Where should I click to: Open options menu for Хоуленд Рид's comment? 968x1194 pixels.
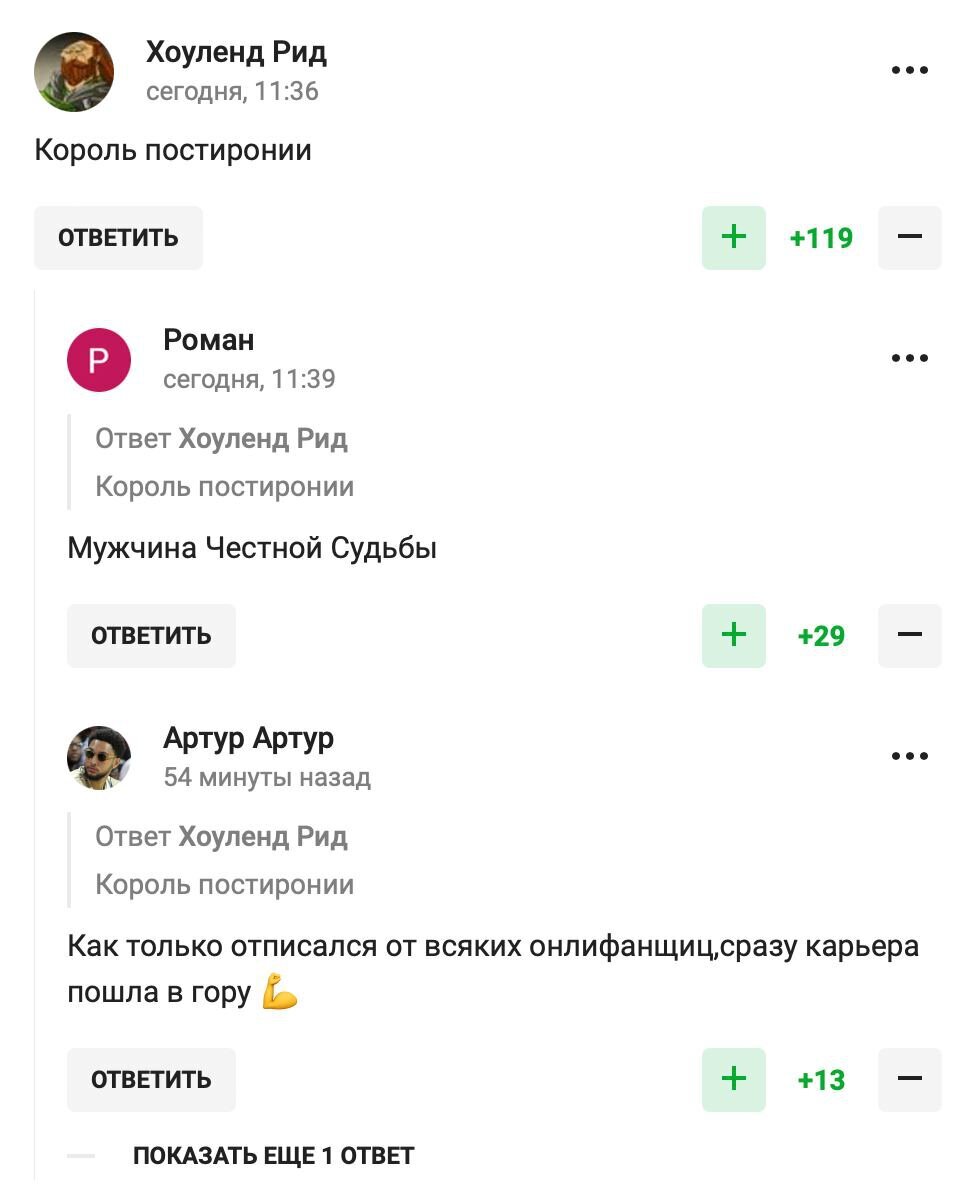909,70
